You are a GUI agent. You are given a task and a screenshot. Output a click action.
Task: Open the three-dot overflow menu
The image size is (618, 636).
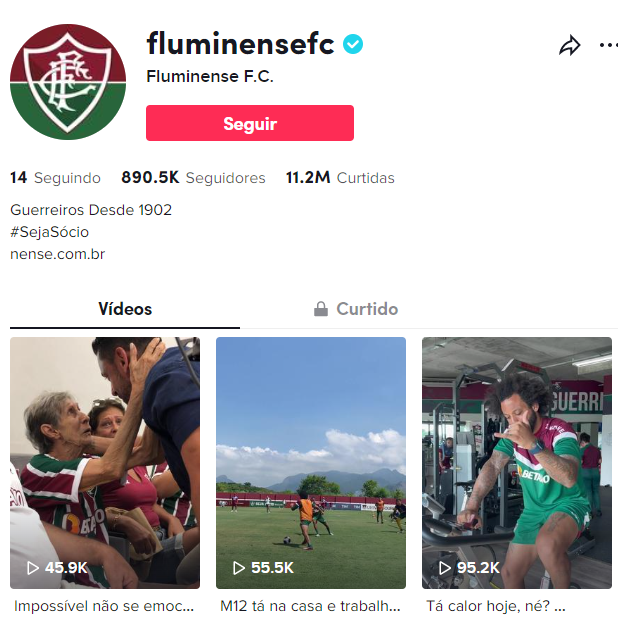[x=608, y=46]
